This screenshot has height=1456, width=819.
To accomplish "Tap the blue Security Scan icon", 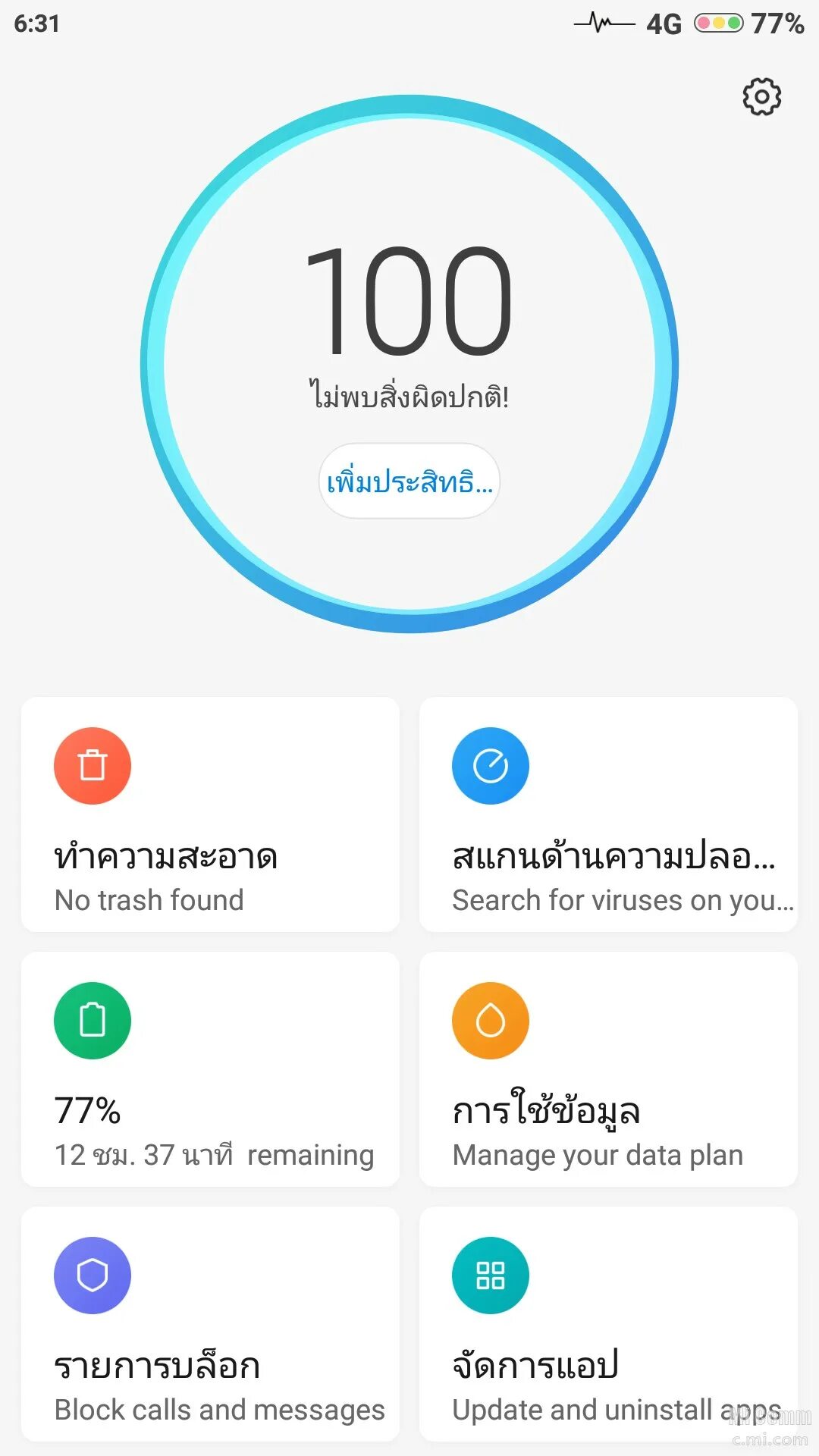I will pyautogui.click(x=489, y=765).
